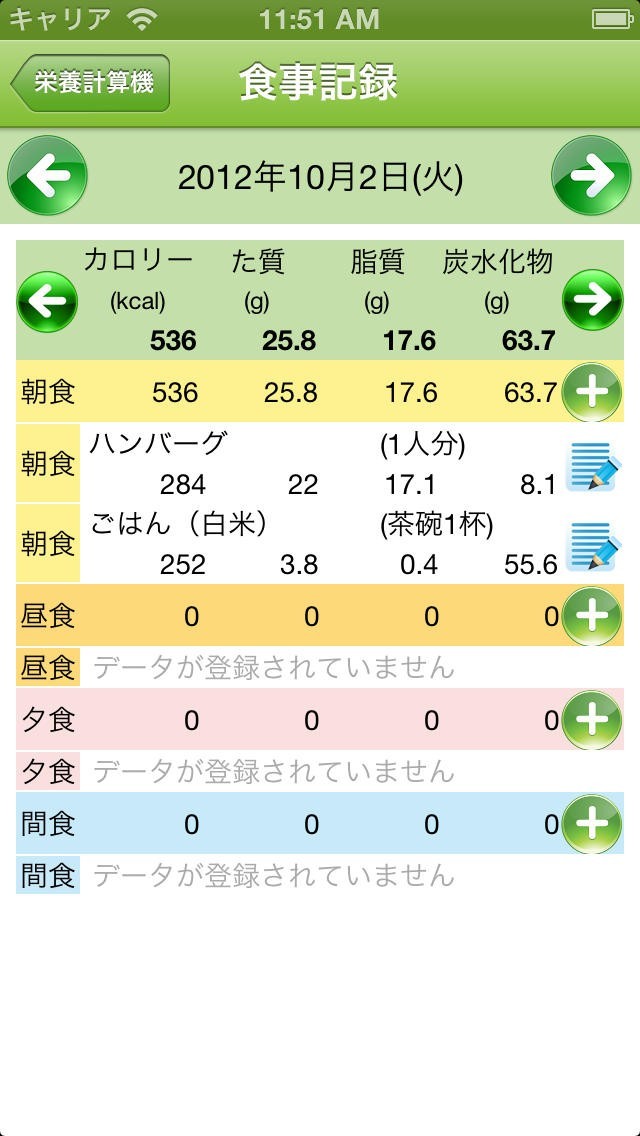The width and height of the screenshot is (640, 1136).
Task: Show next nutrient columns with right arrow
Action: [592, 301]
